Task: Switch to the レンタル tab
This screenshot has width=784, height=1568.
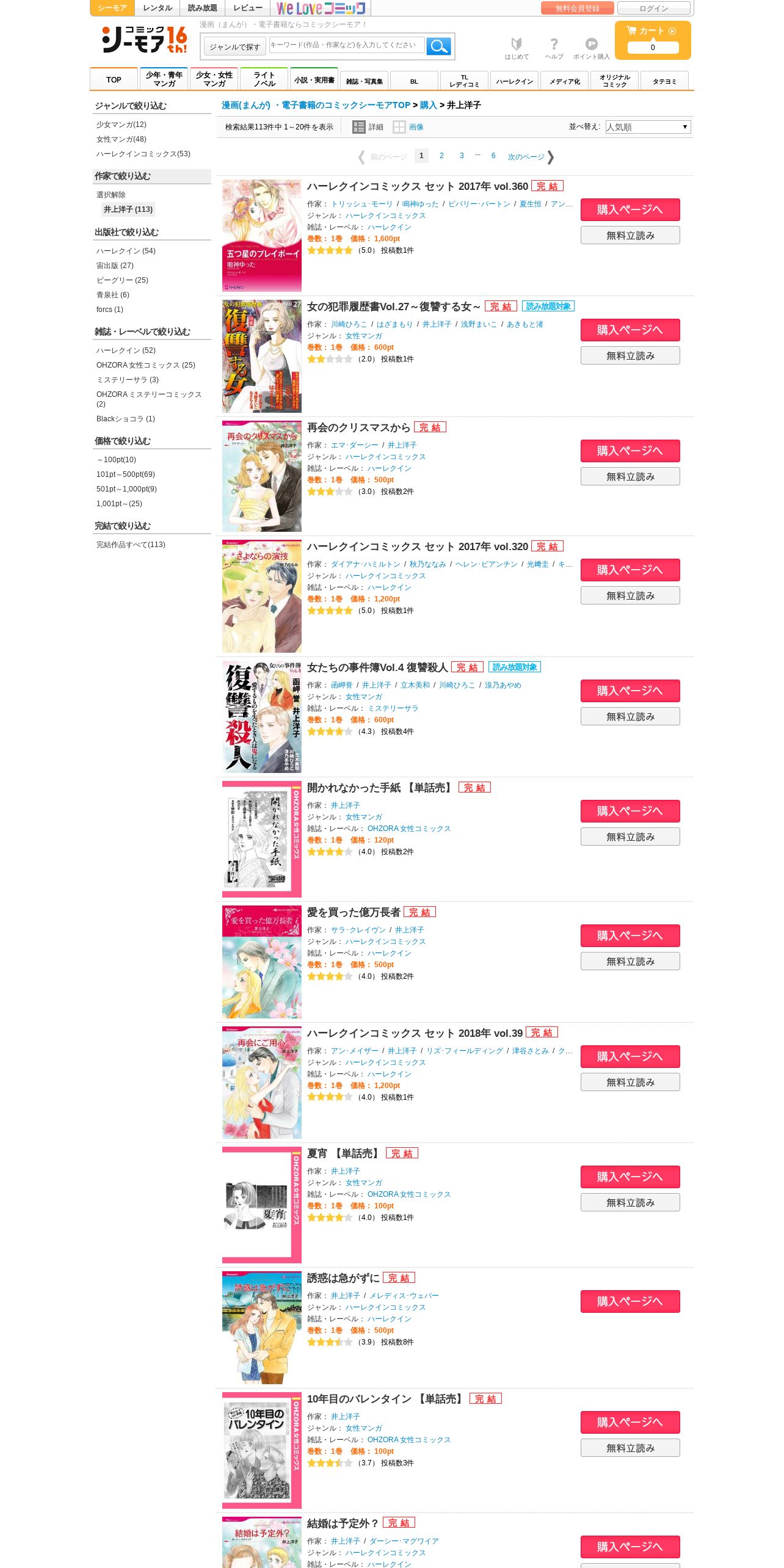Action: pos(158,8)
